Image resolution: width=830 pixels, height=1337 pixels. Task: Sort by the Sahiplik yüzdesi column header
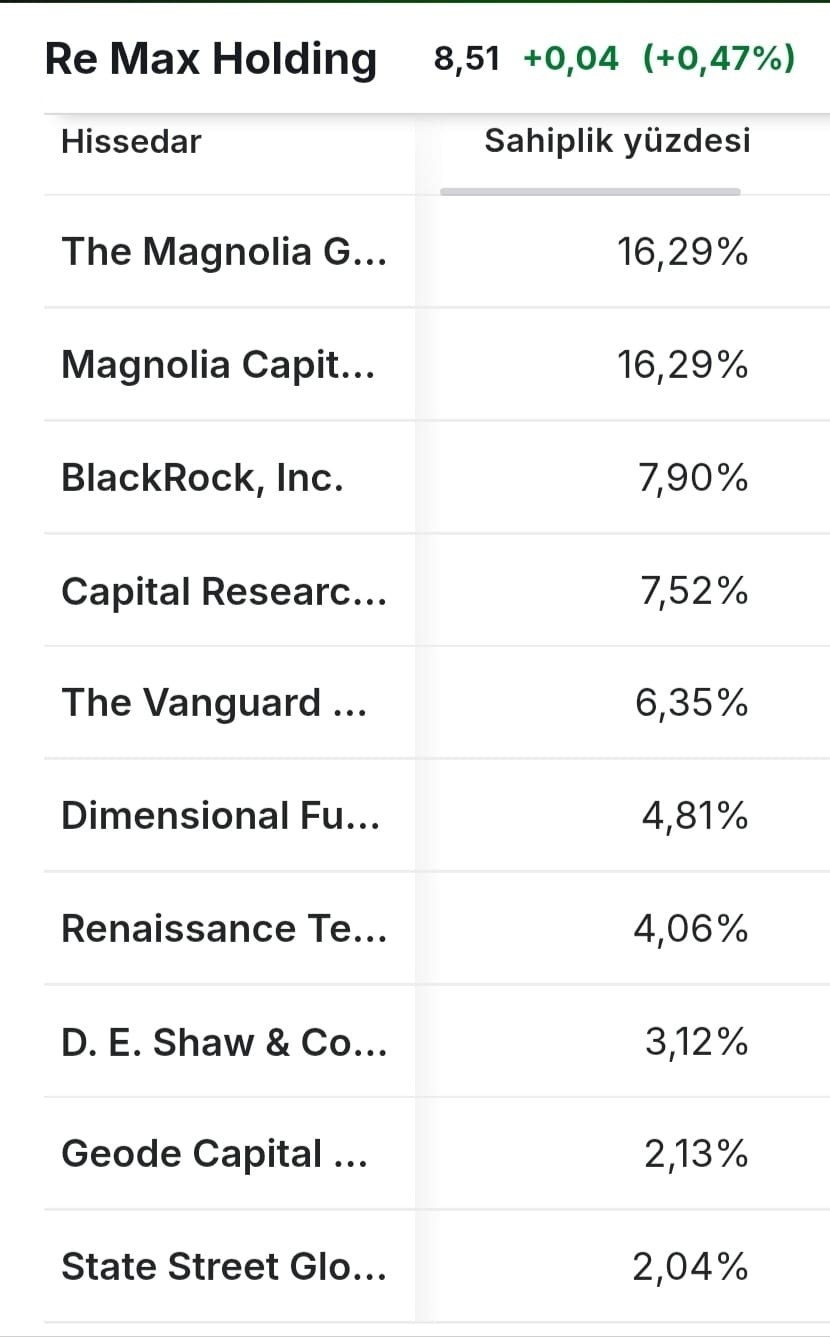pos(617,141)
